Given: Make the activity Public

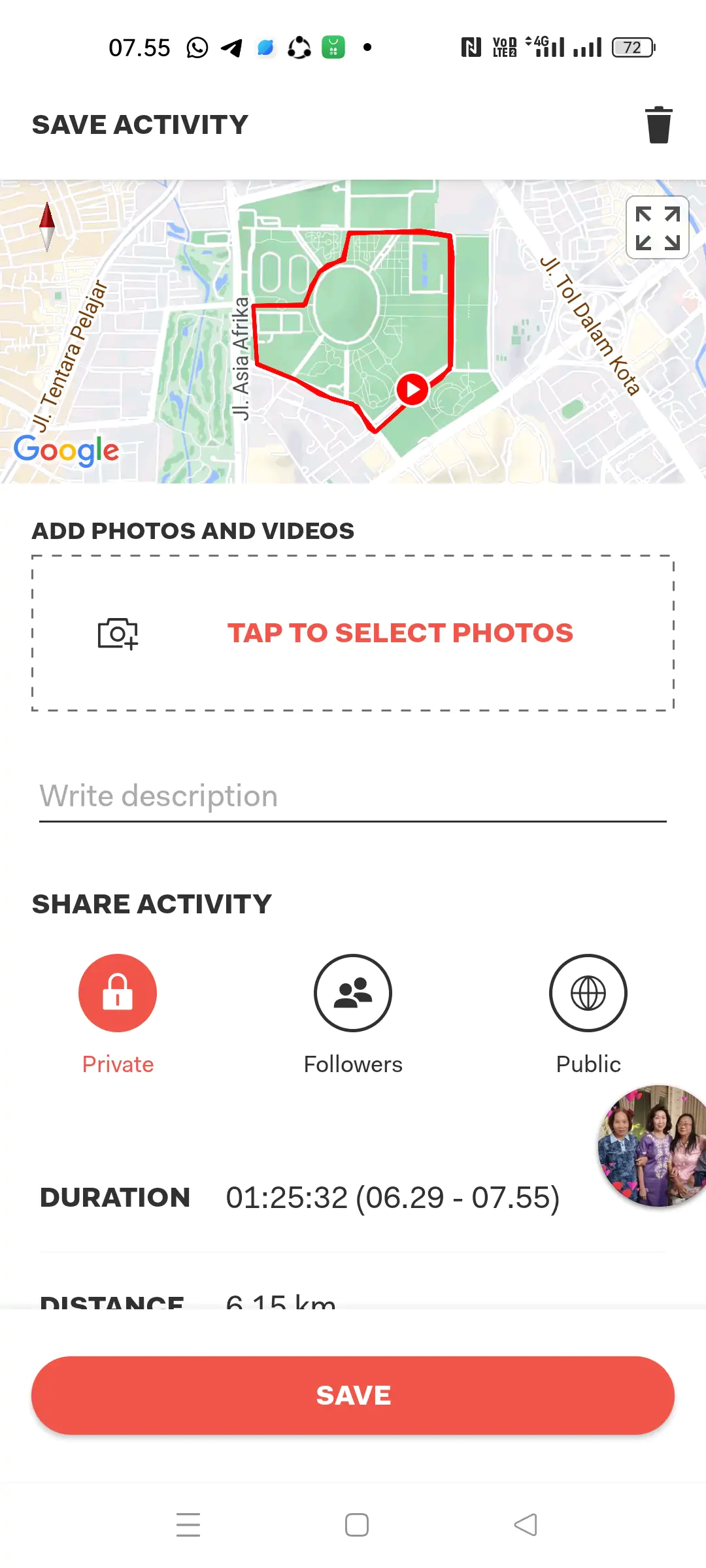Looking at the screenshot, I should [588, 993].
